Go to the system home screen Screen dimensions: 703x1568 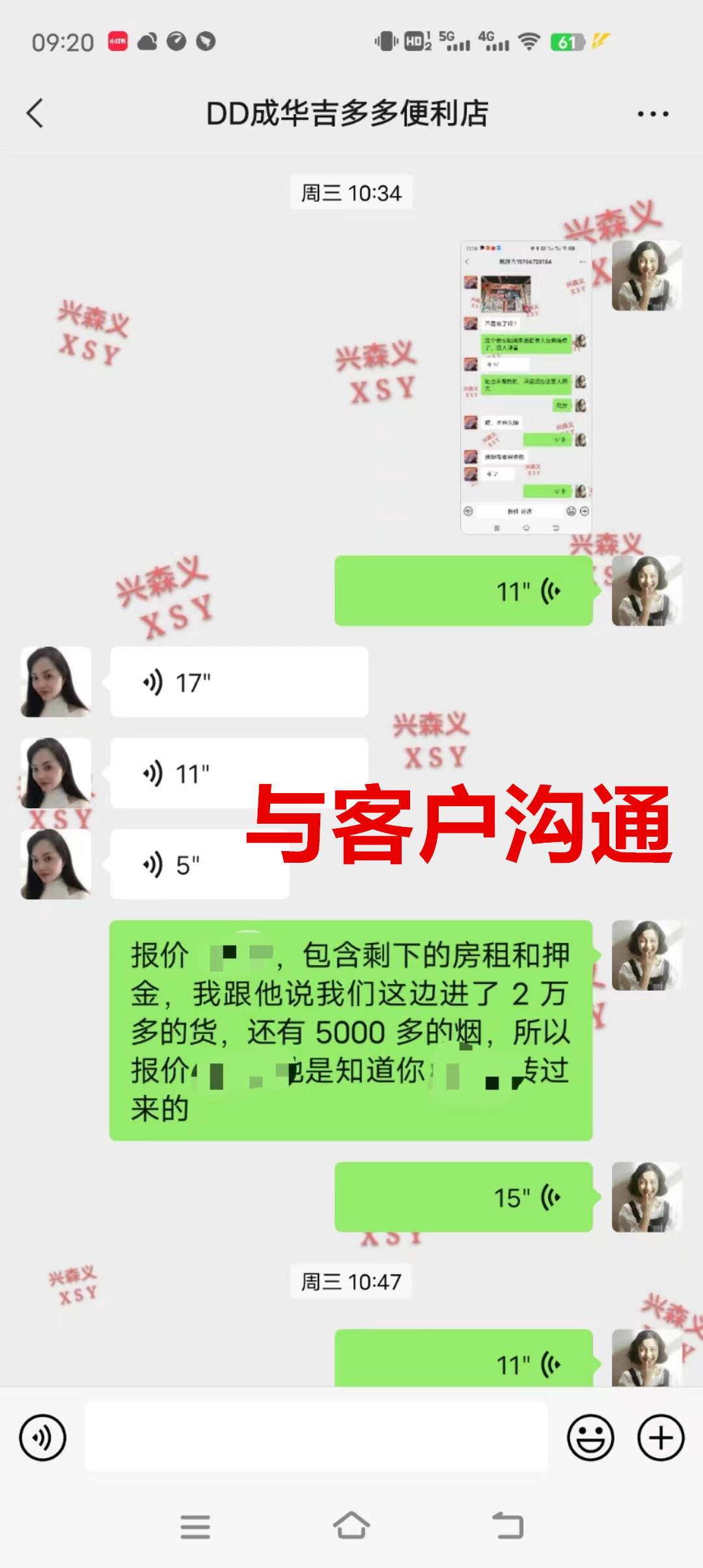pyautogui.click(x=351, y=1526)
